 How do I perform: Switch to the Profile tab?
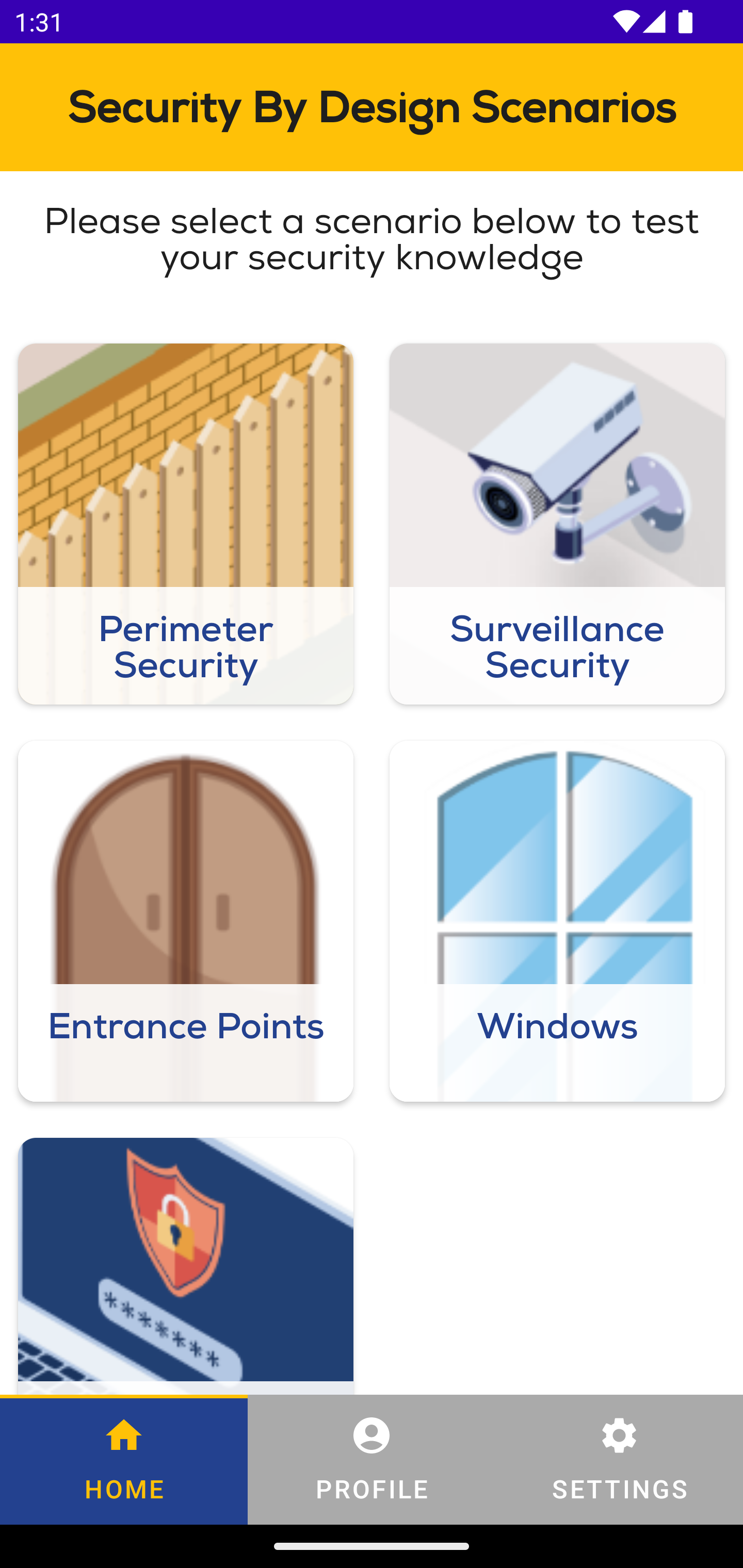(x=372, y=1460)
